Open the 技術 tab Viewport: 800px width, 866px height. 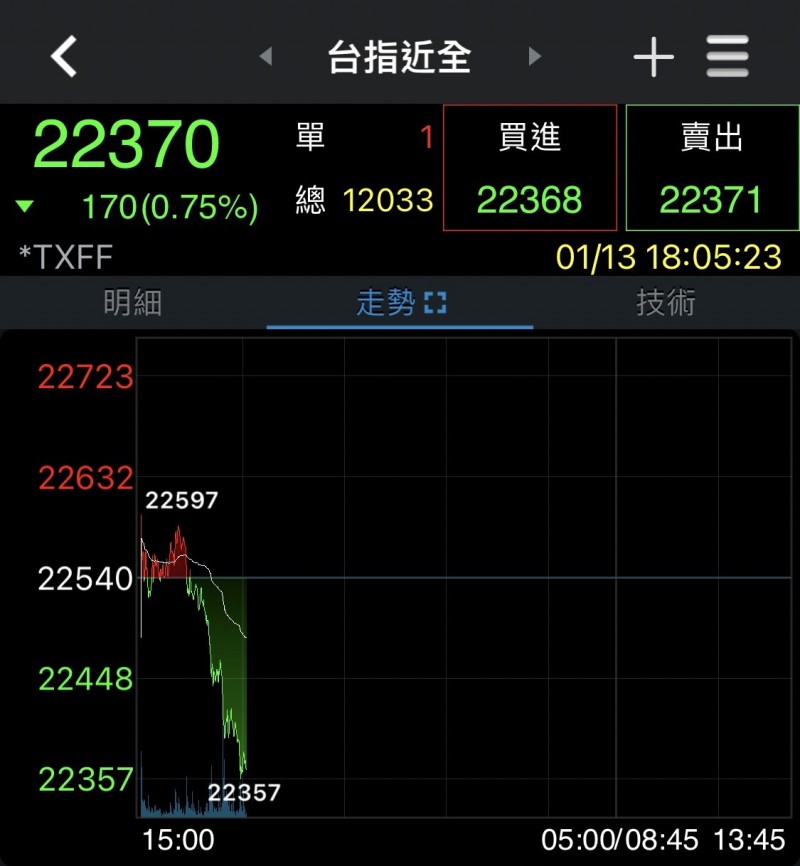tap(665, 303)
